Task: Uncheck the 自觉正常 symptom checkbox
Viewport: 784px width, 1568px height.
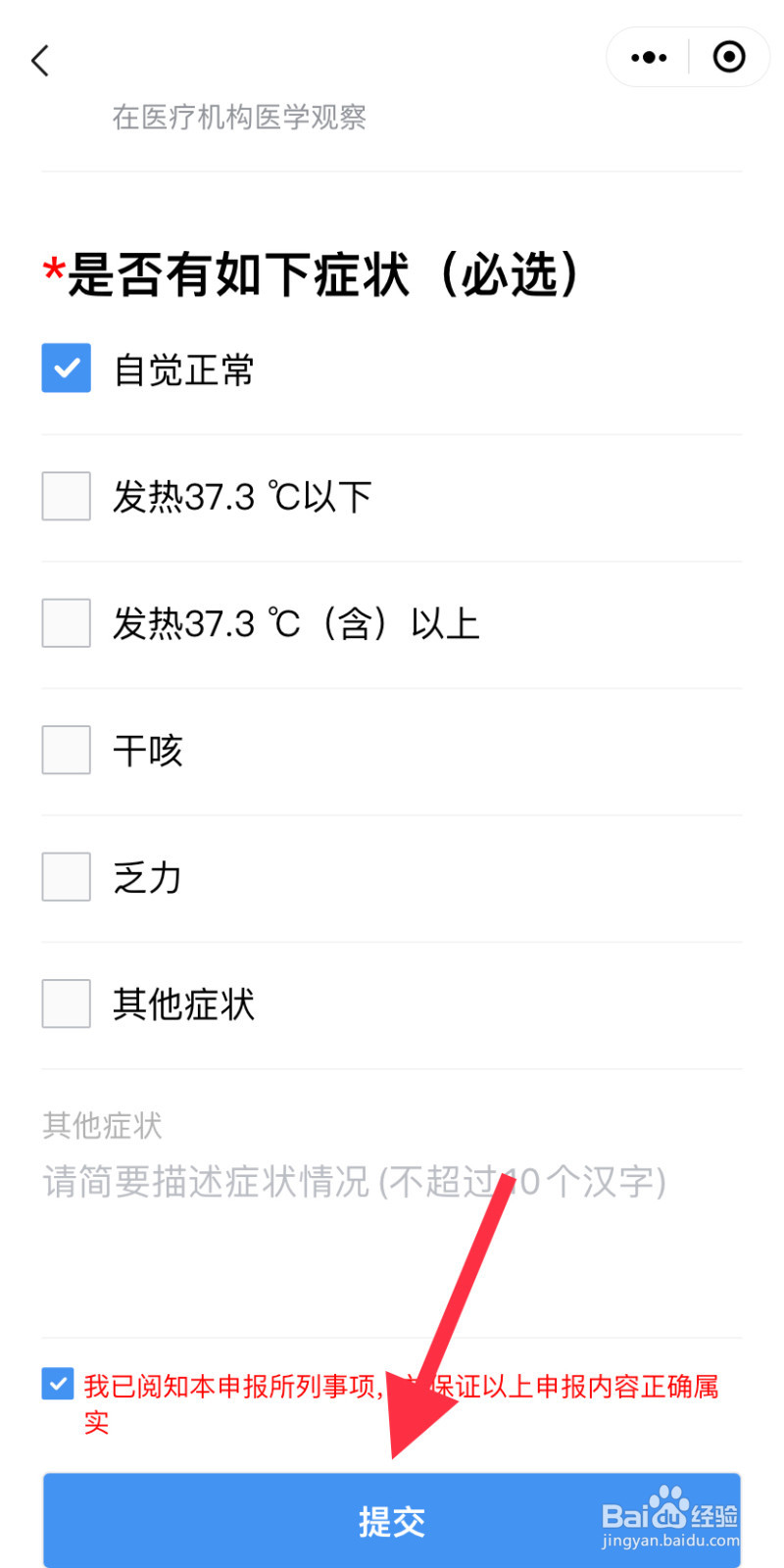Action: (66, 367)
